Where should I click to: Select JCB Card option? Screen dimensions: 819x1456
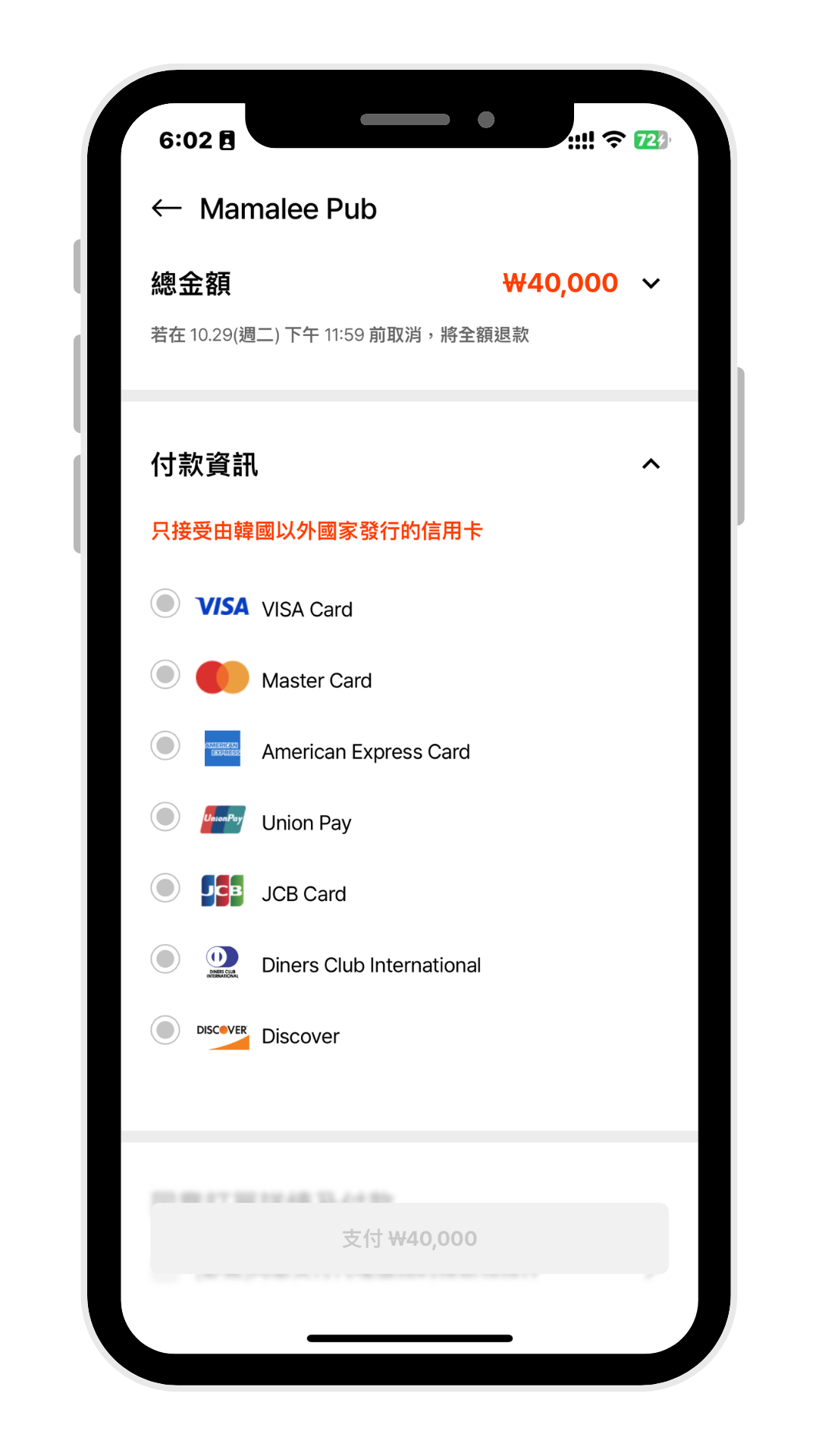pos(165,888)
